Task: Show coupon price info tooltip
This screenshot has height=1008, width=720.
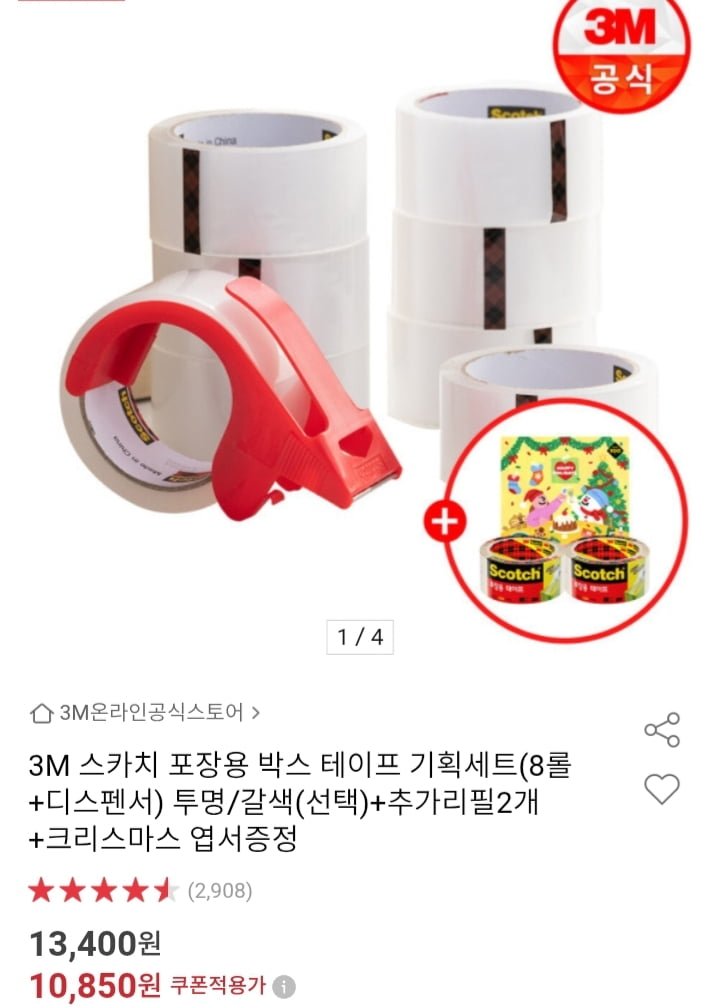Action: click(284, 986)
